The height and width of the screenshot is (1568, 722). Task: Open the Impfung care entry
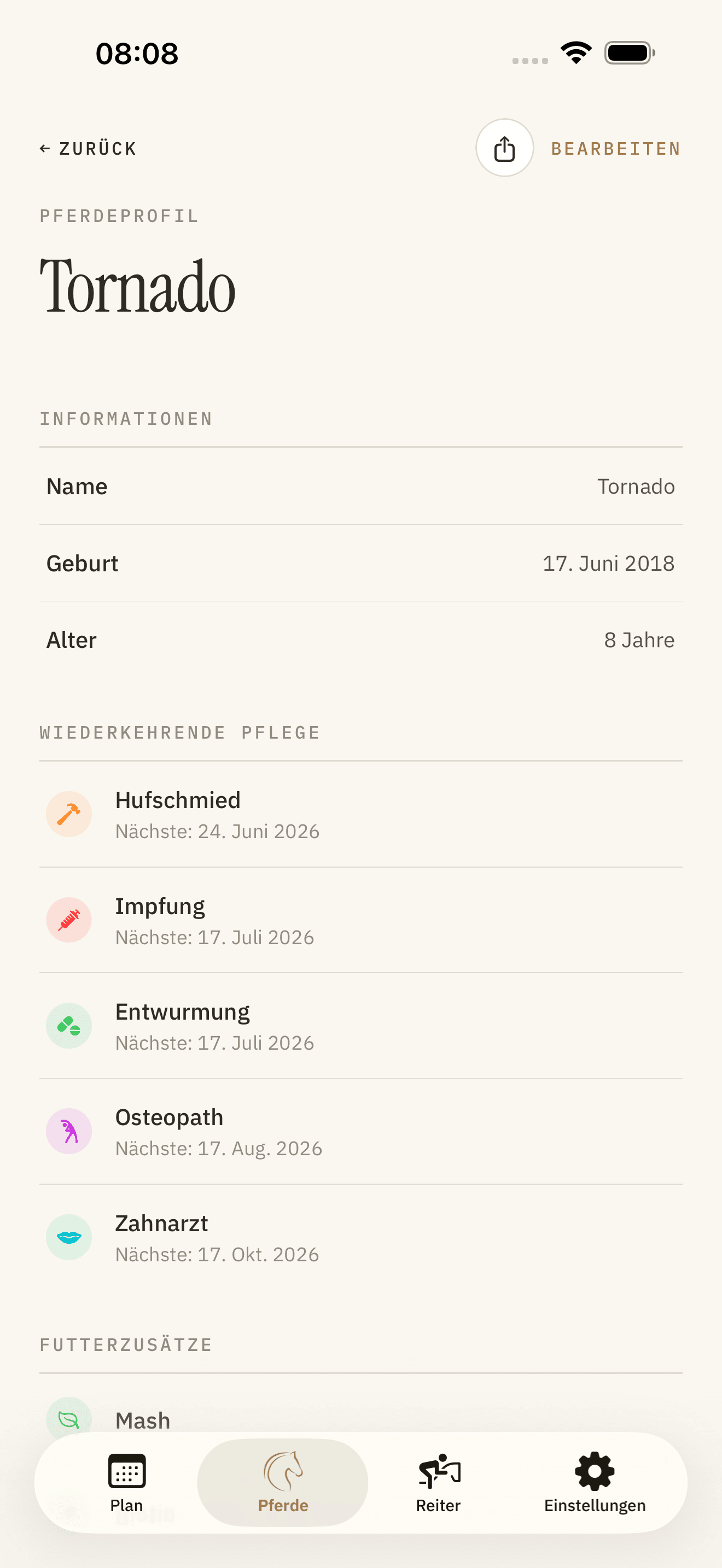(x=361, y=920)
